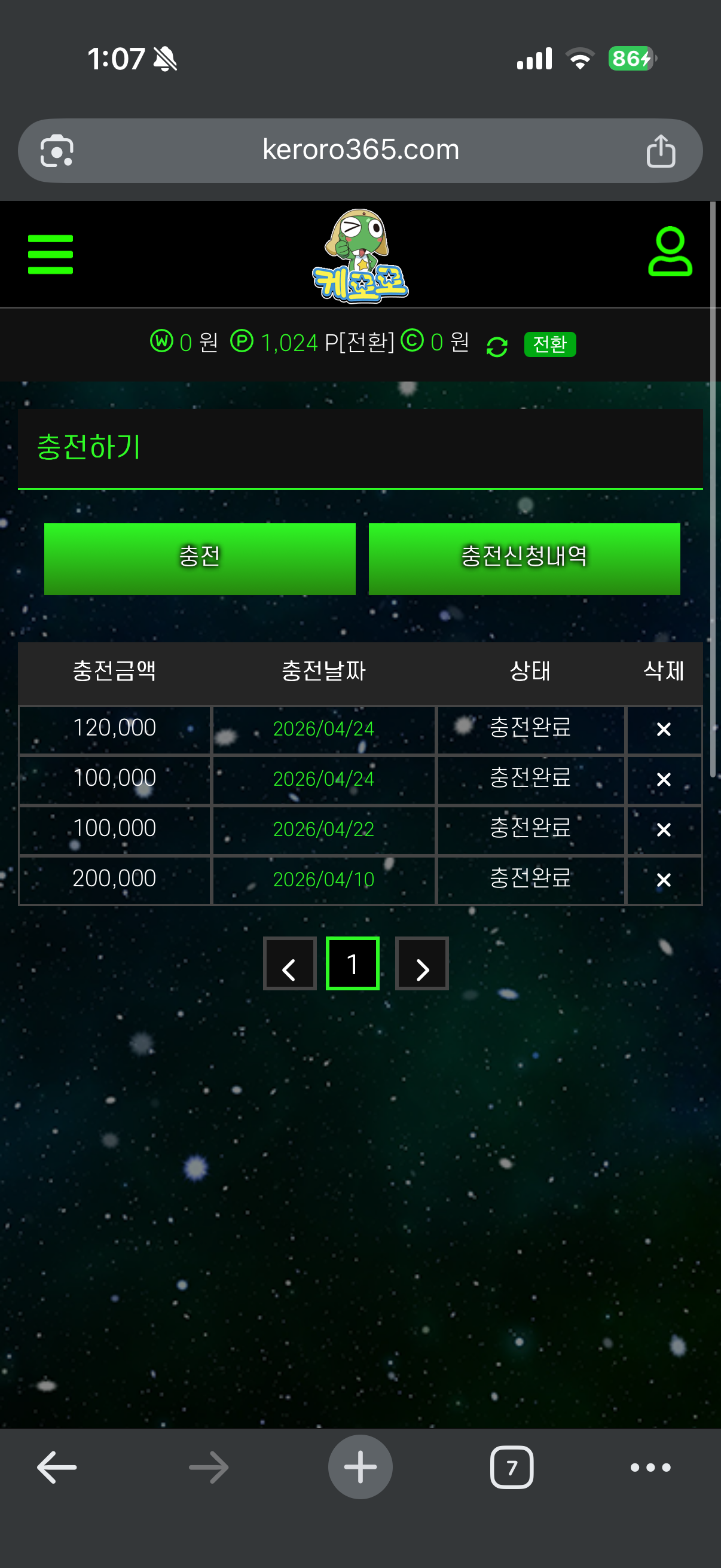Share the page from the address bar

point(660,151)
